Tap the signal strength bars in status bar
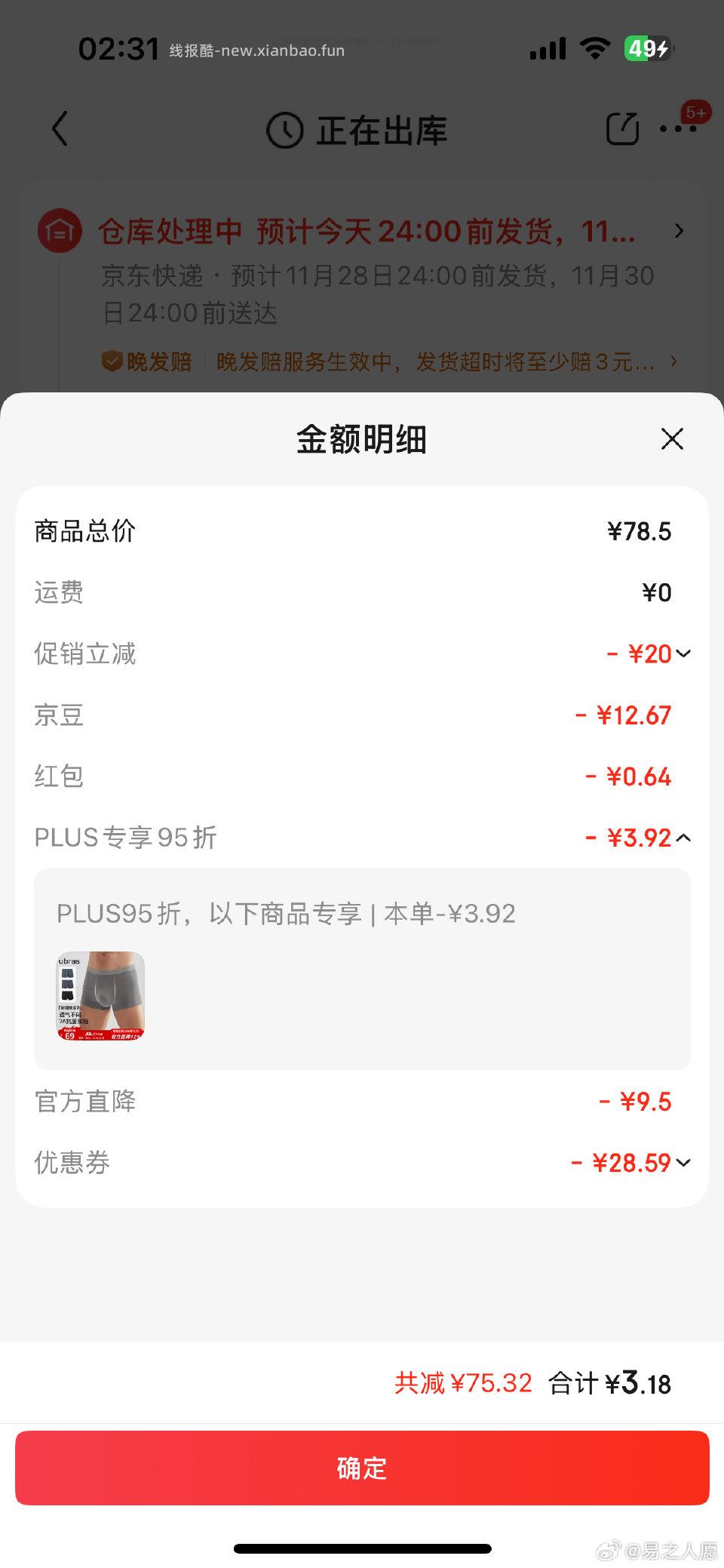This screenshot has width=724, height=1568. [548, 48]
